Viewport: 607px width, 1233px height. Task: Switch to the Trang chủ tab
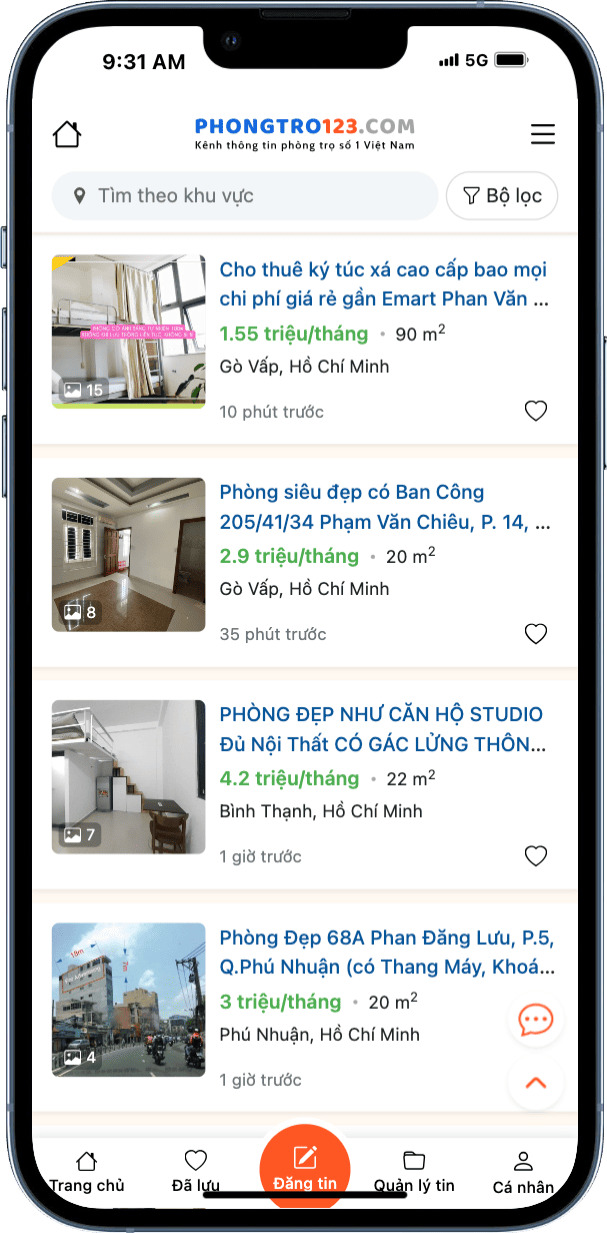coord(87,1172)
